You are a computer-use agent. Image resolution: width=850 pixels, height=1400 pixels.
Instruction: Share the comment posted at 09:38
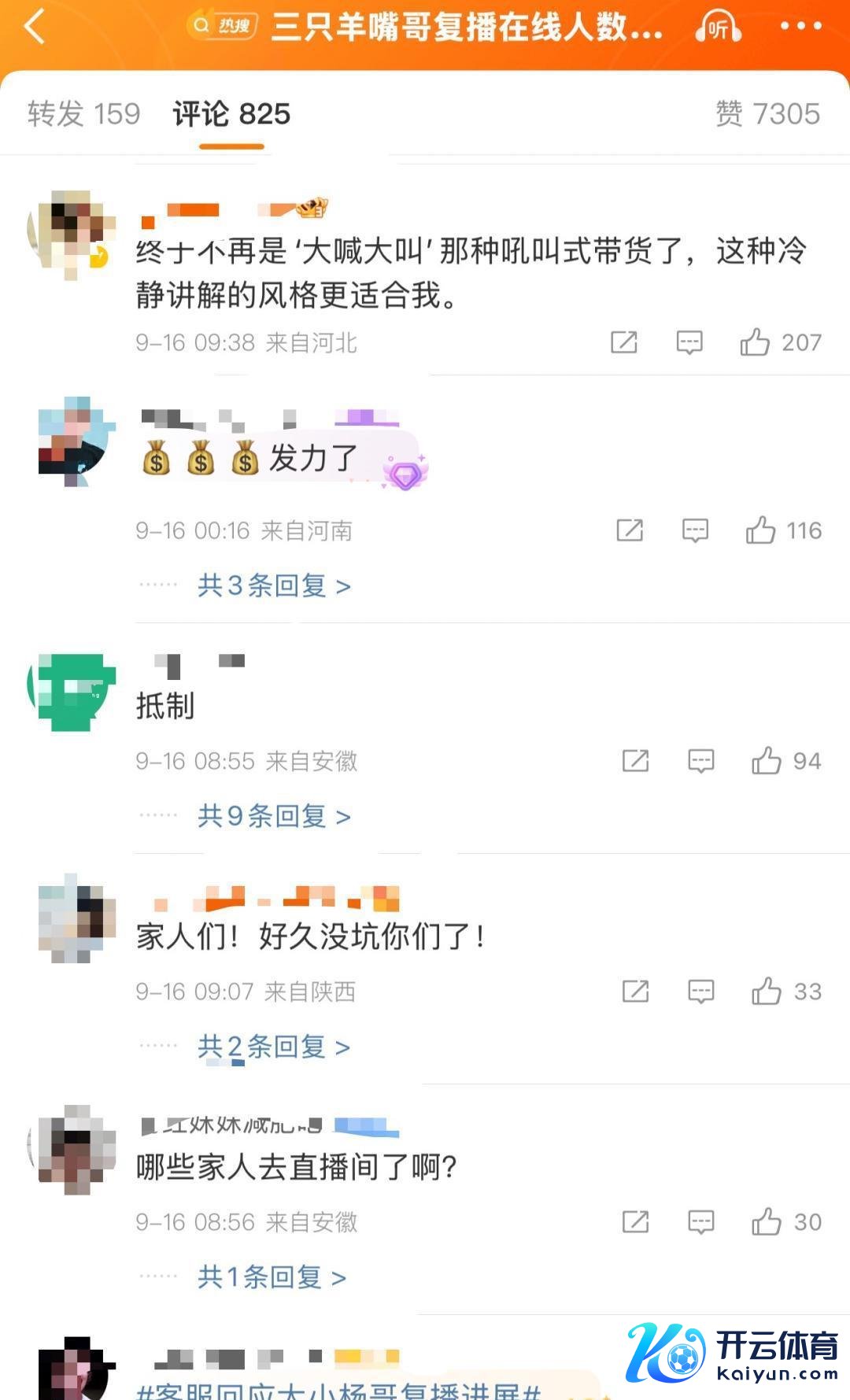624,342
